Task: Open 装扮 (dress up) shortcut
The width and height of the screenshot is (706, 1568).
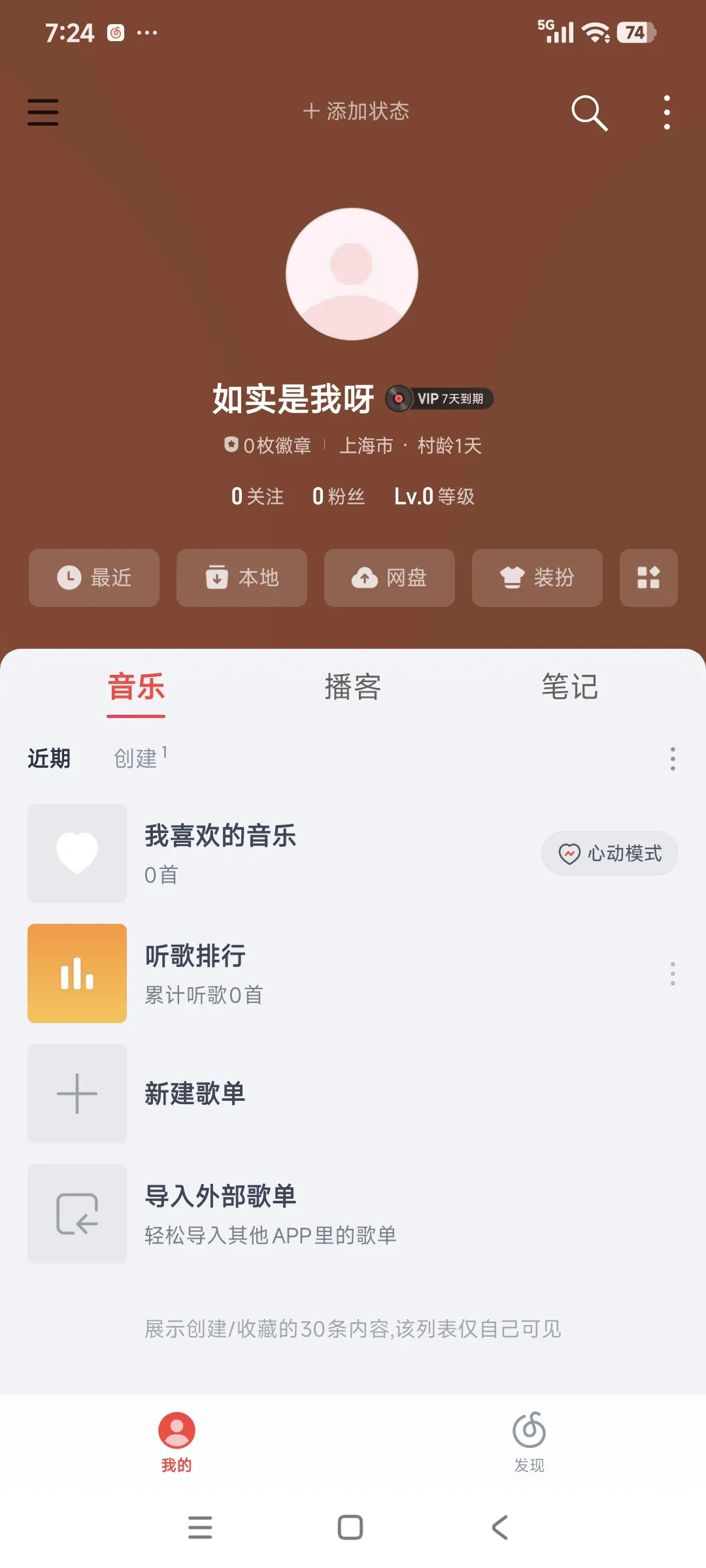Action: (x=537, y=578)
